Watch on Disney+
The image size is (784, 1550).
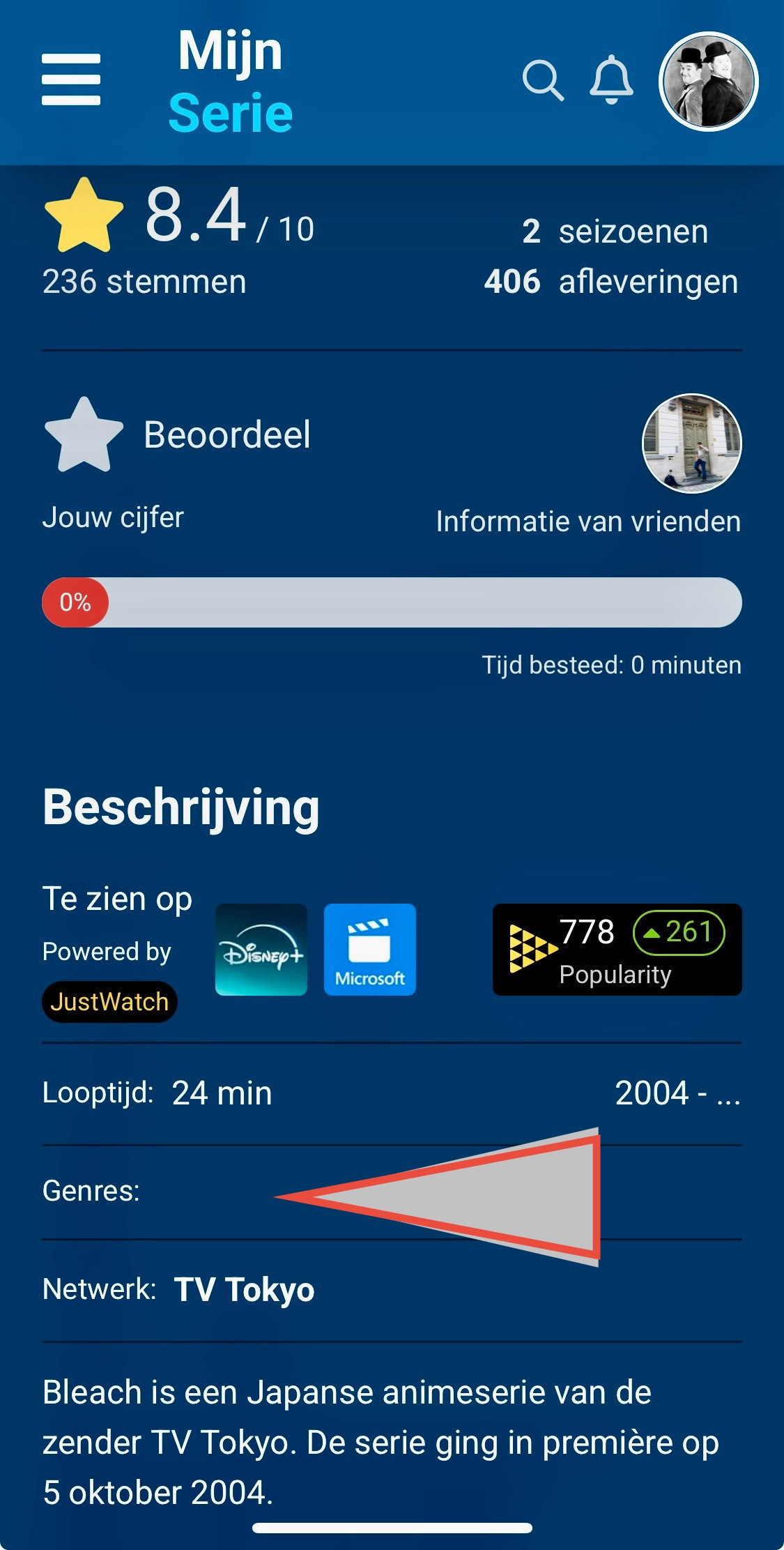(261, 950)
